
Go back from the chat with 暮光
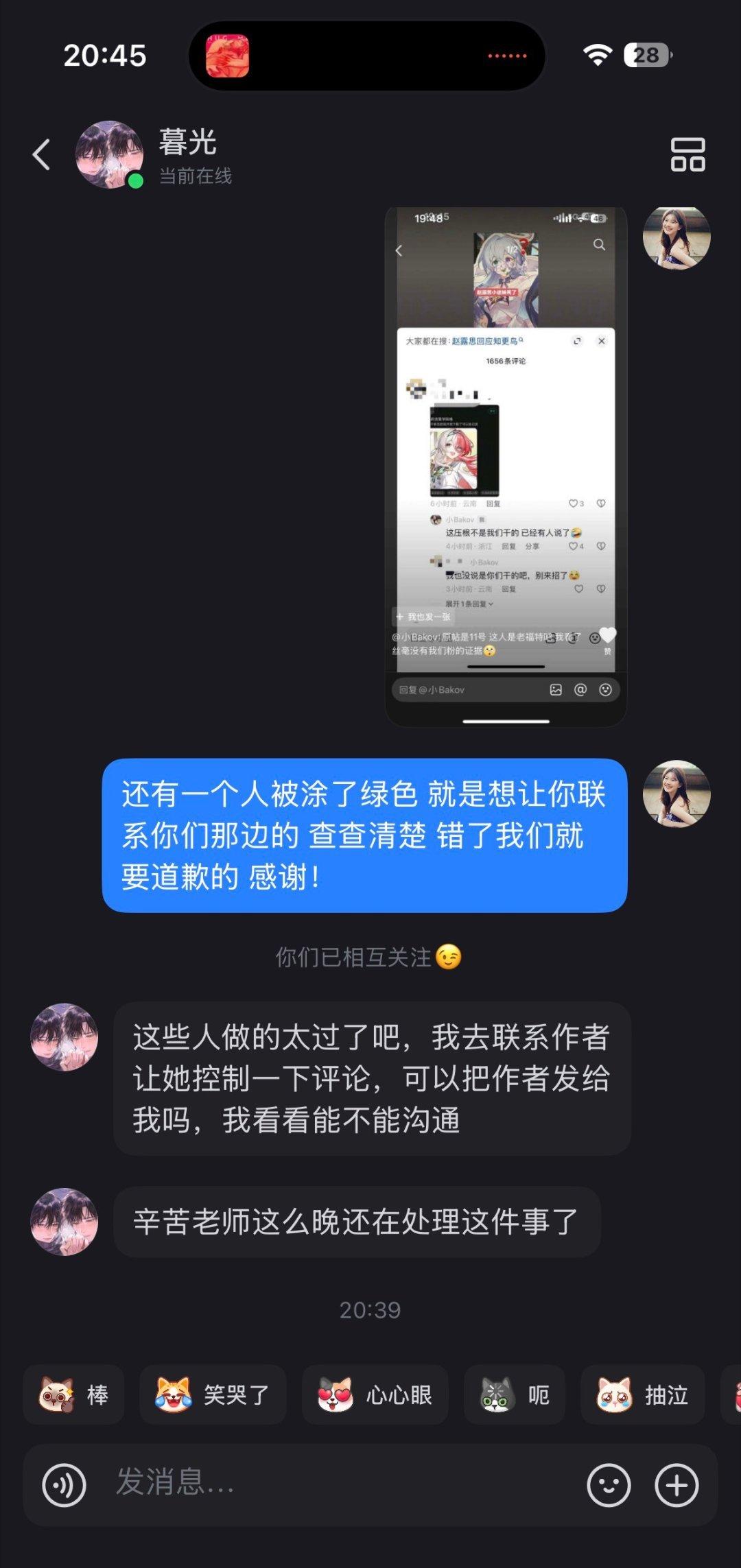click(x=41, y=154)
